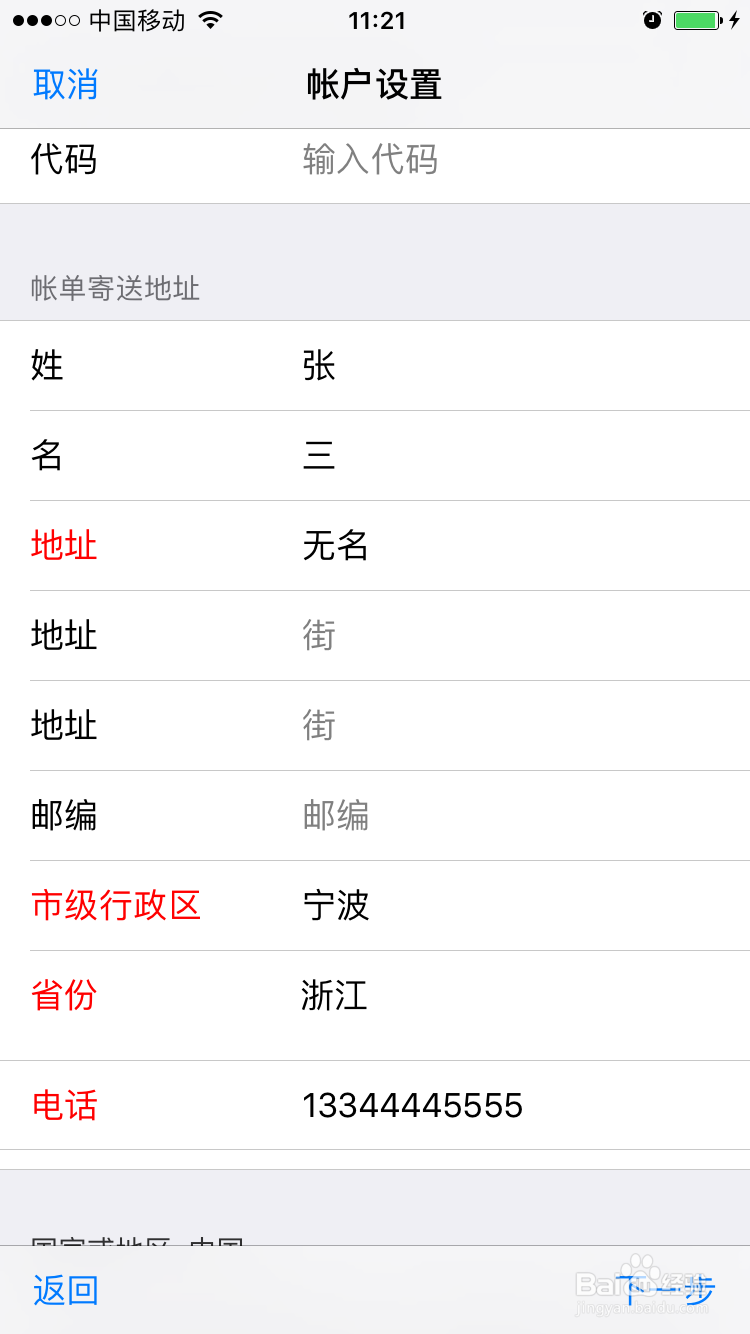
Task: Tap the 电话 phone number 13344445555
Action: click(412, 1105)
